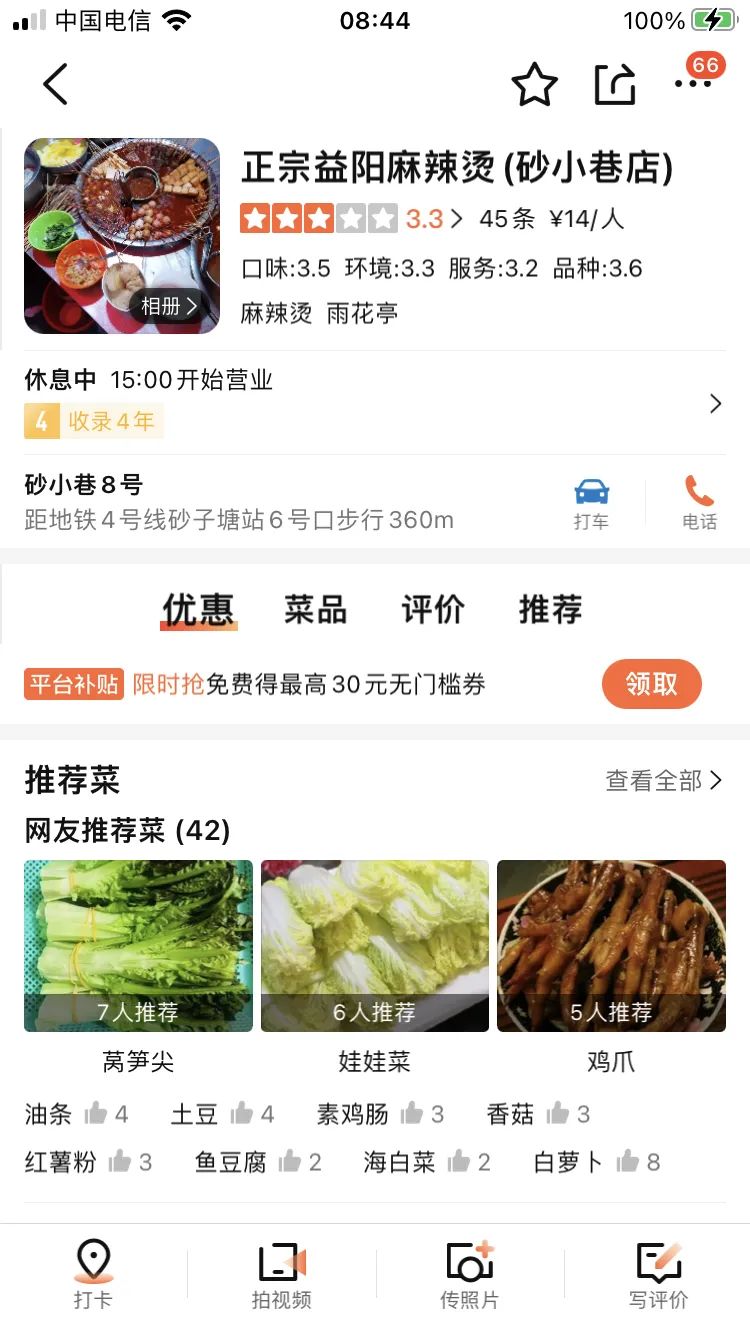The image size is (750, 1334).
Task: Check in with 打卡
Action: [x=93, y=1274]
